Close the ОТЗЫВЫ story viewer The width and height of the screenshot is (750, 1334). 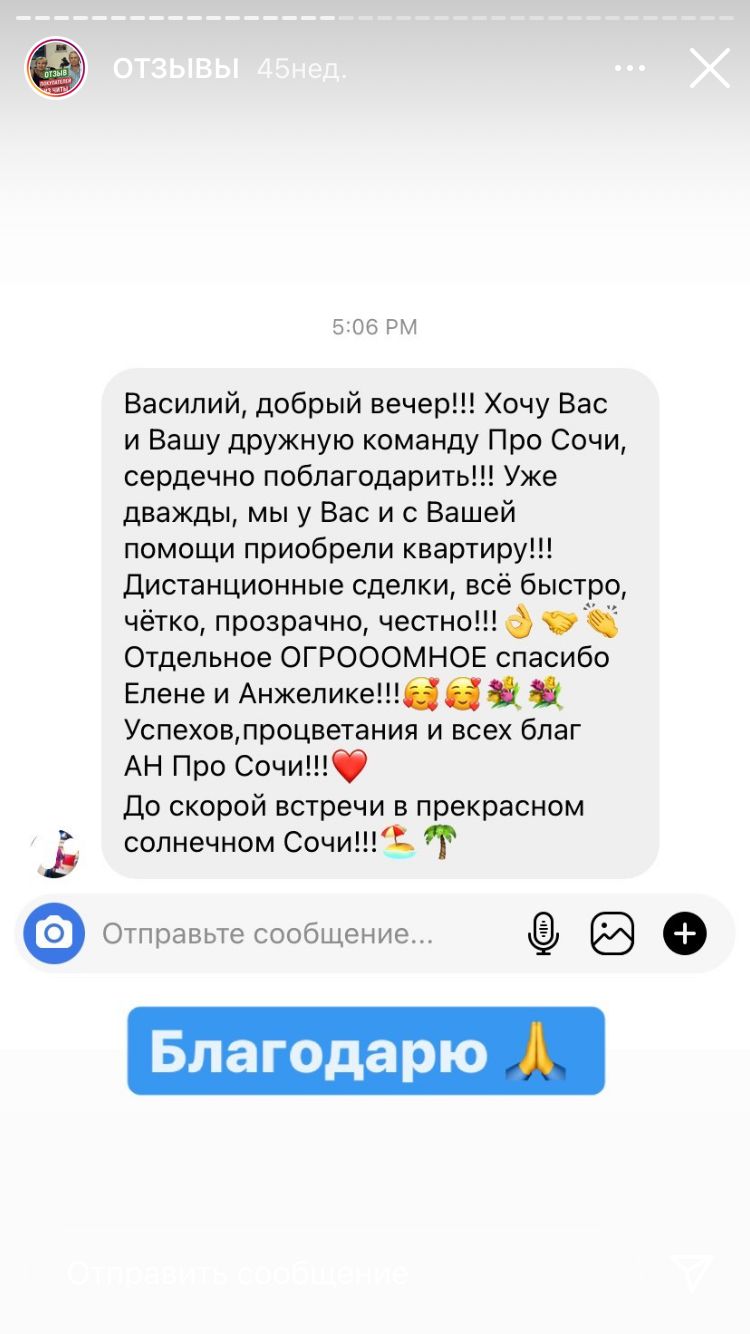click(710, 69)
